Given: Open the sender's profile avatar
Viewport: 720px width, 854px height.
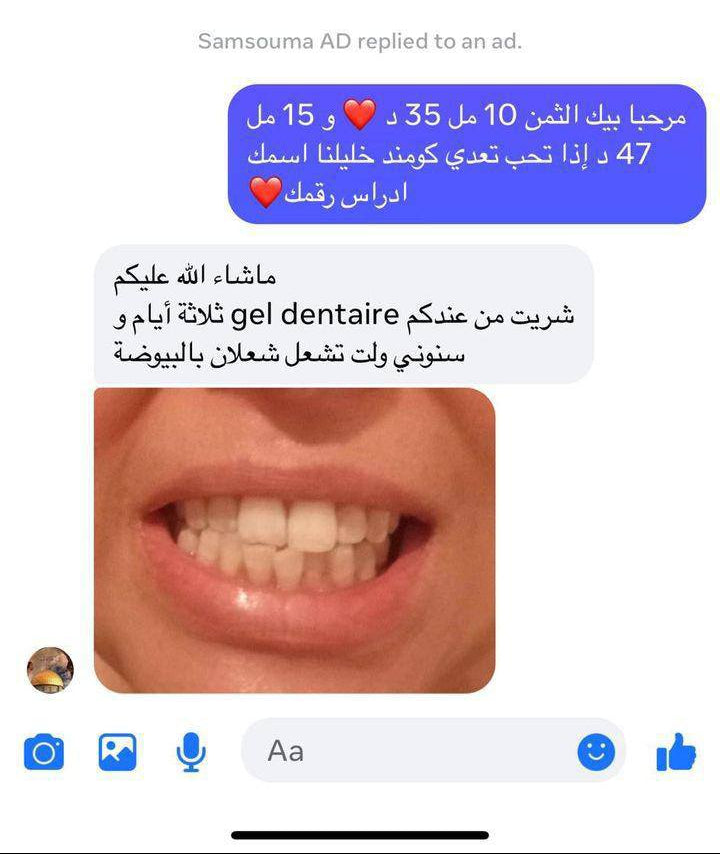Looking at the screenshot, I should point(50,670).
